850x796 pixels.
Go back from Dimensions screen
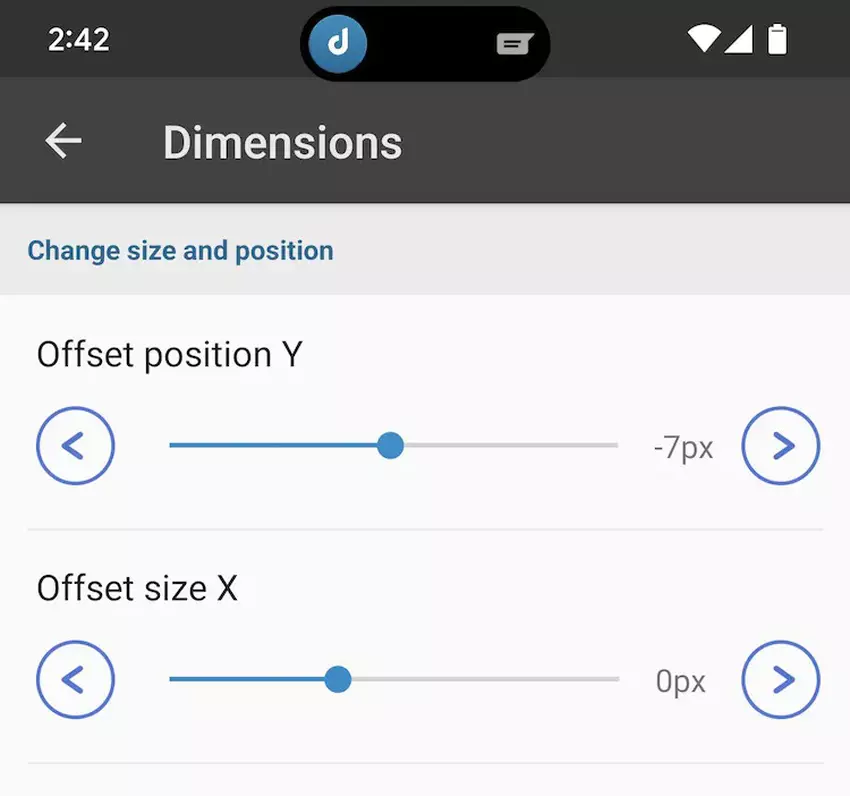tap(63, 142)
